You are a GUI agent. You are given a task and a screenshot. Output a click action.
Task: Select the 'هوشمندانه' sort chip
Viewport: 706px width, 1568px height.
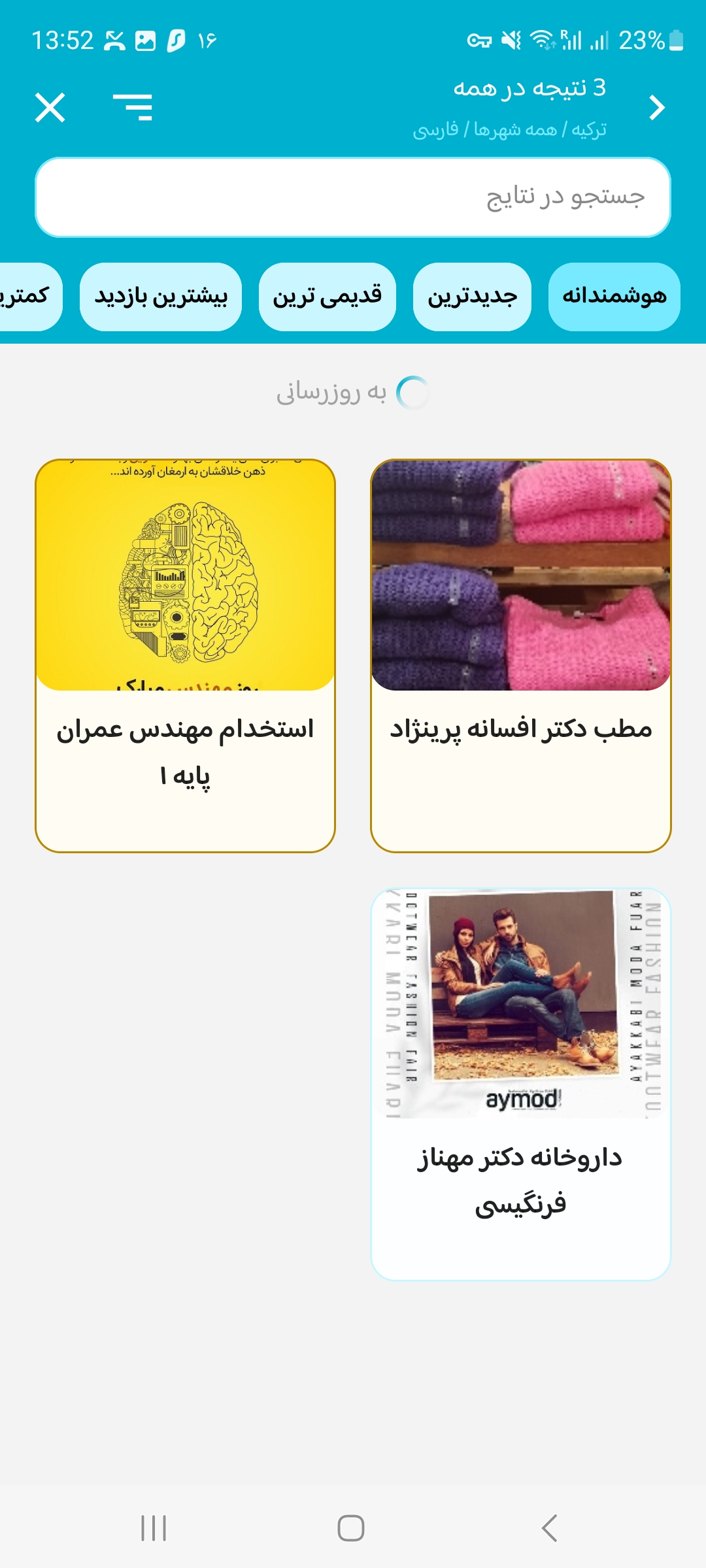point(614,297)
